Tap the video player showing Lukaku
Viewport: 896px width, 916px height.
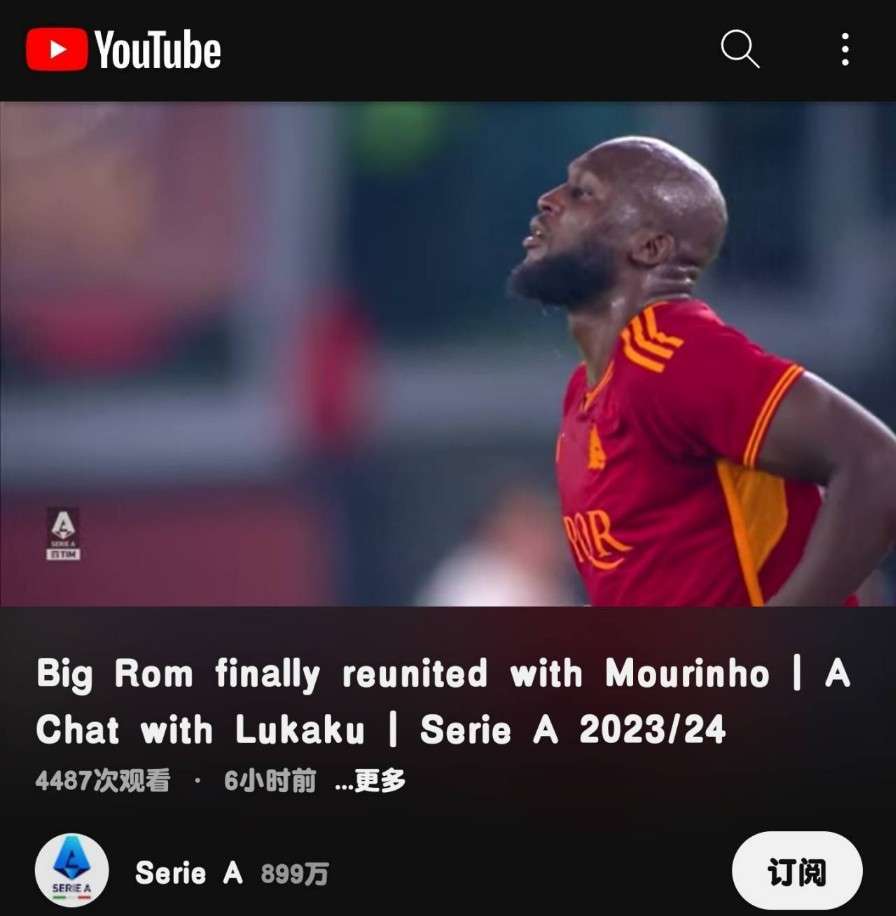[448, 354]
